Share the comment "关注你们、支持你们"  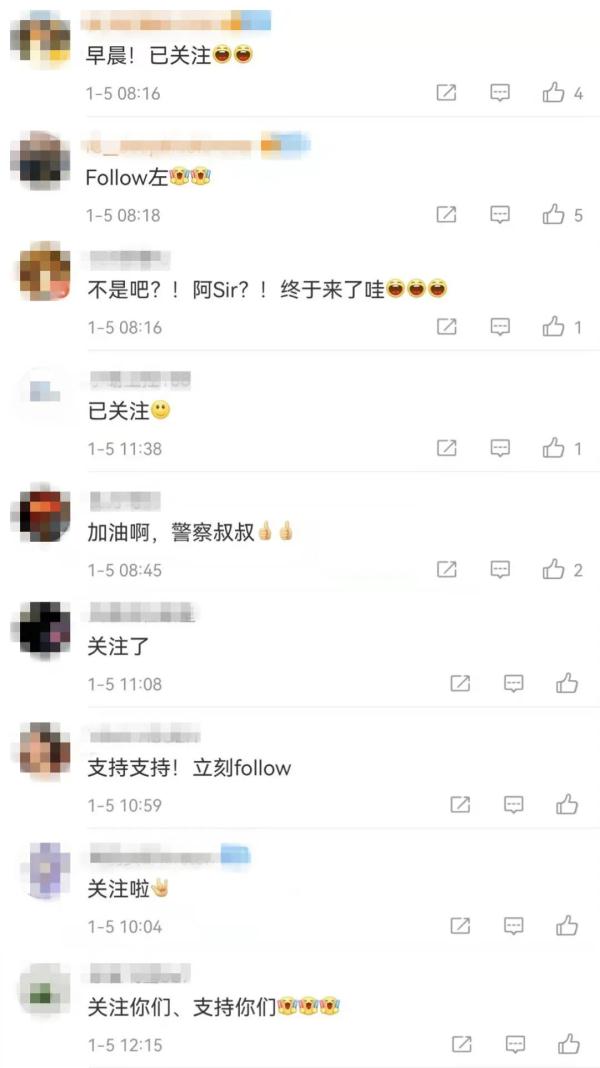coord(461,1044)
